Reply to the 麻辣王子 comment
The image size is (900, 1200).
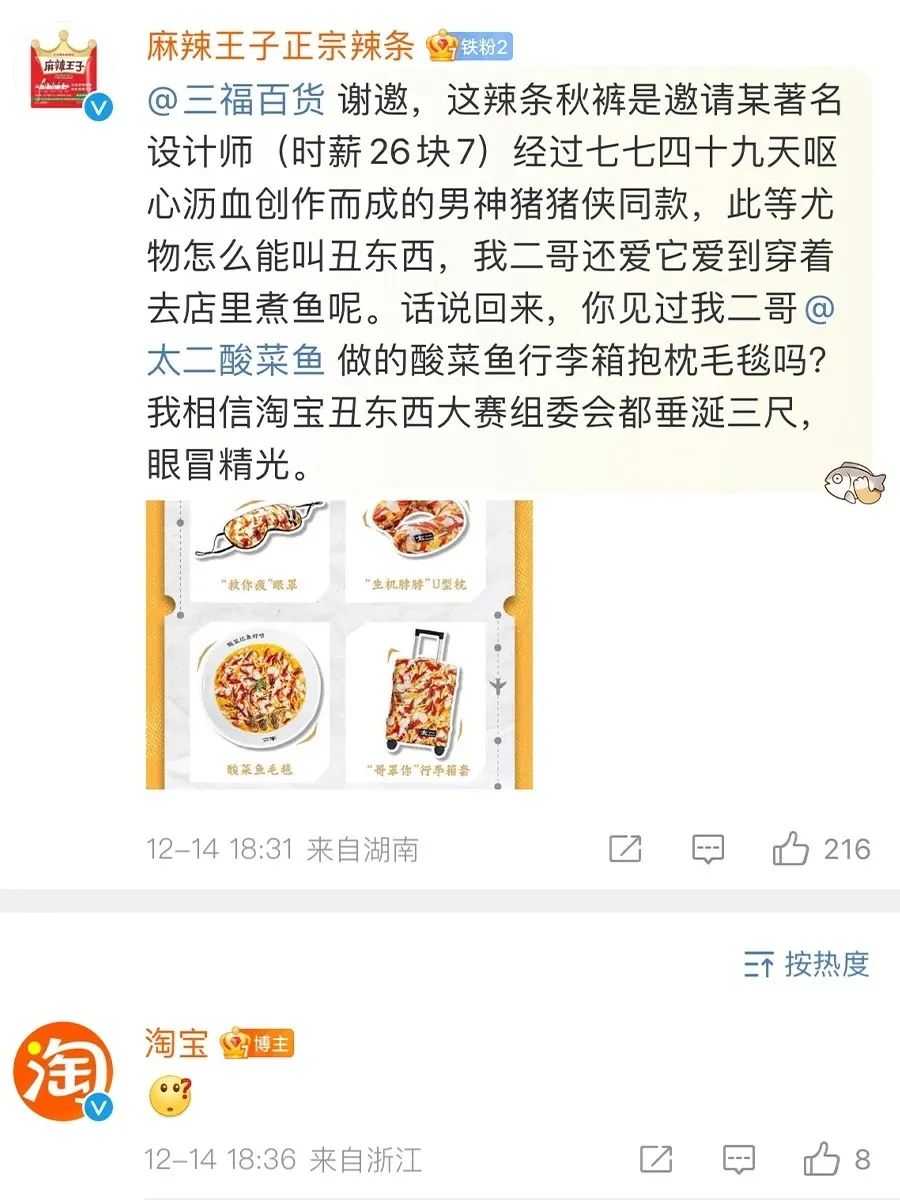708,849
